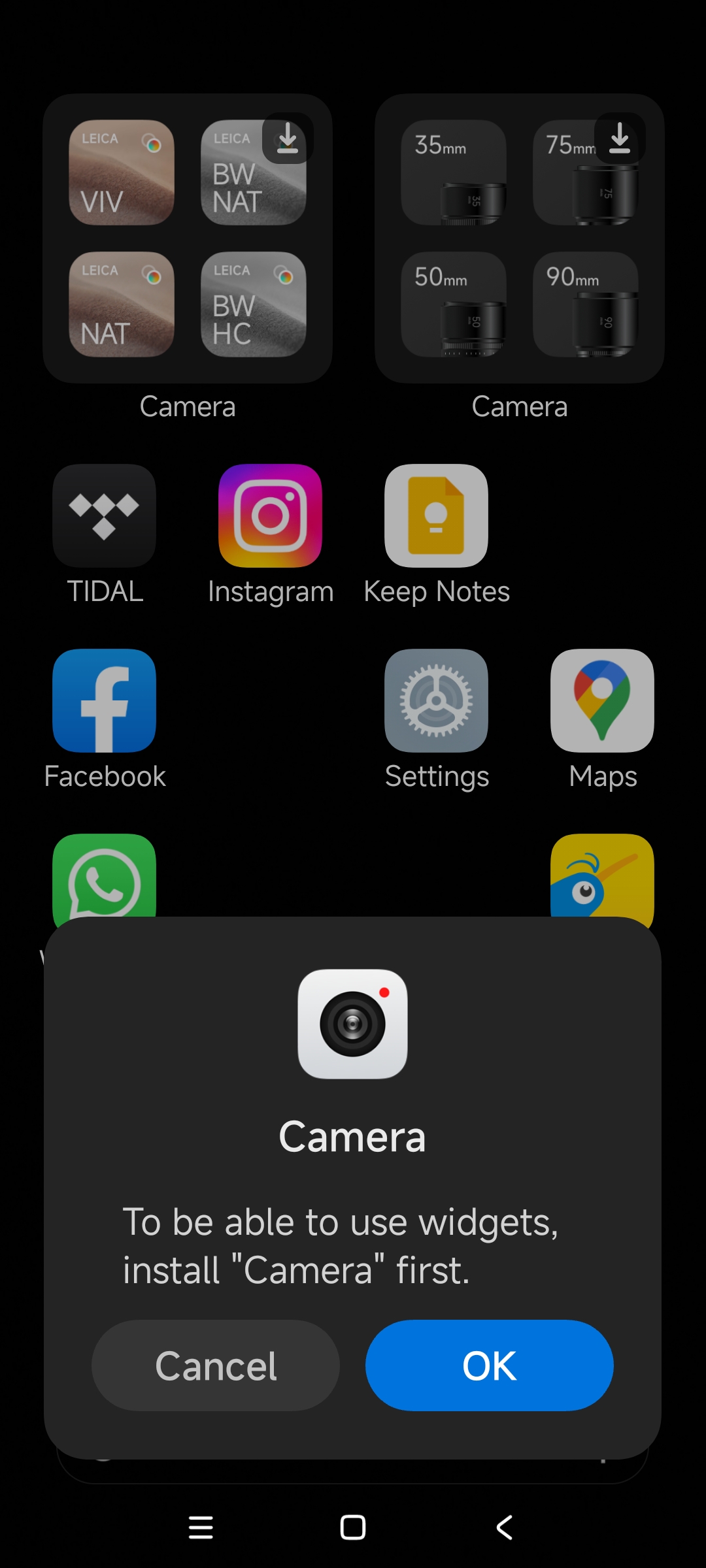Choose the 50mm lens shortcut
Viewport: 706px width, 1568px height.
pyautogui.click(x=454, y=304)
